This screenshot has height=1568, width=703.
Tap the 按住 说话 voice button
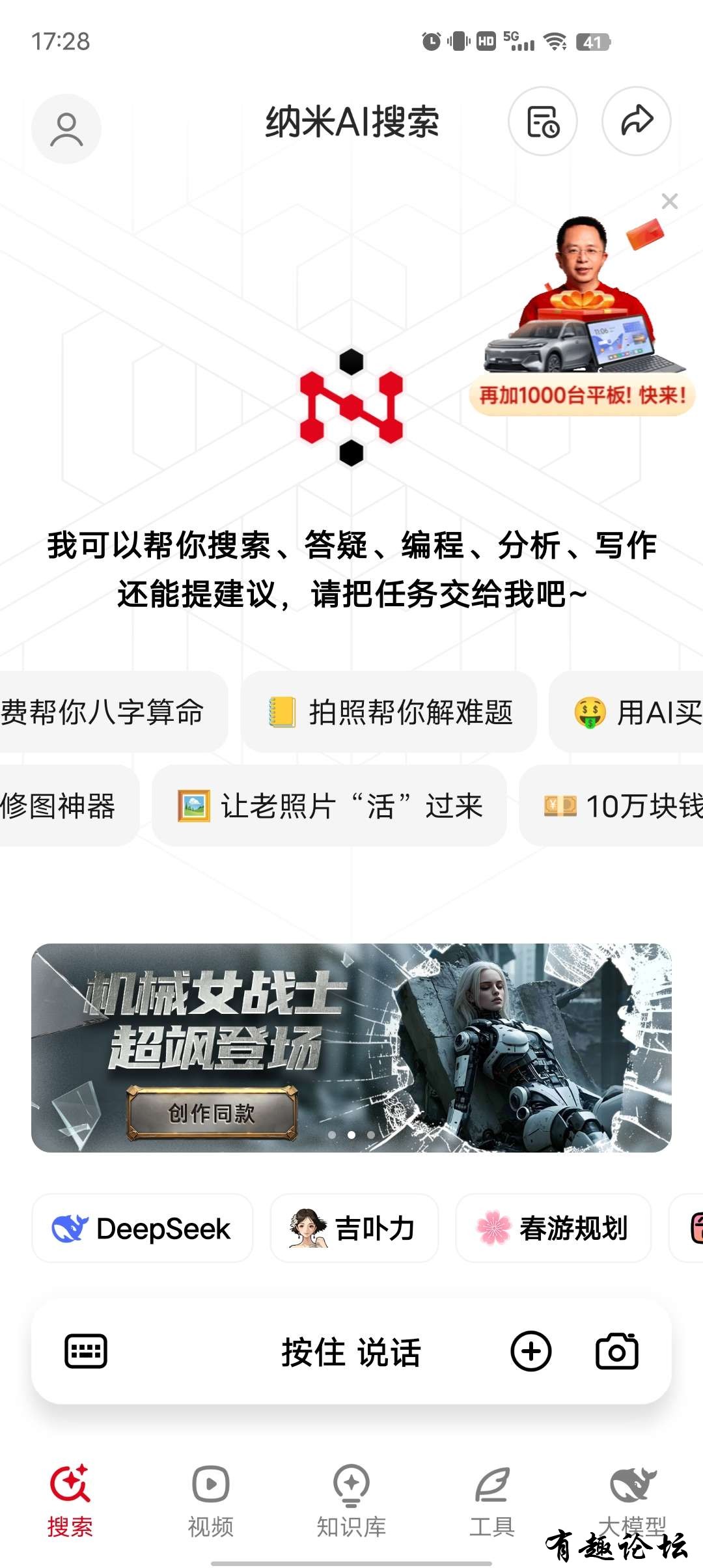(x=351, y=1352)
